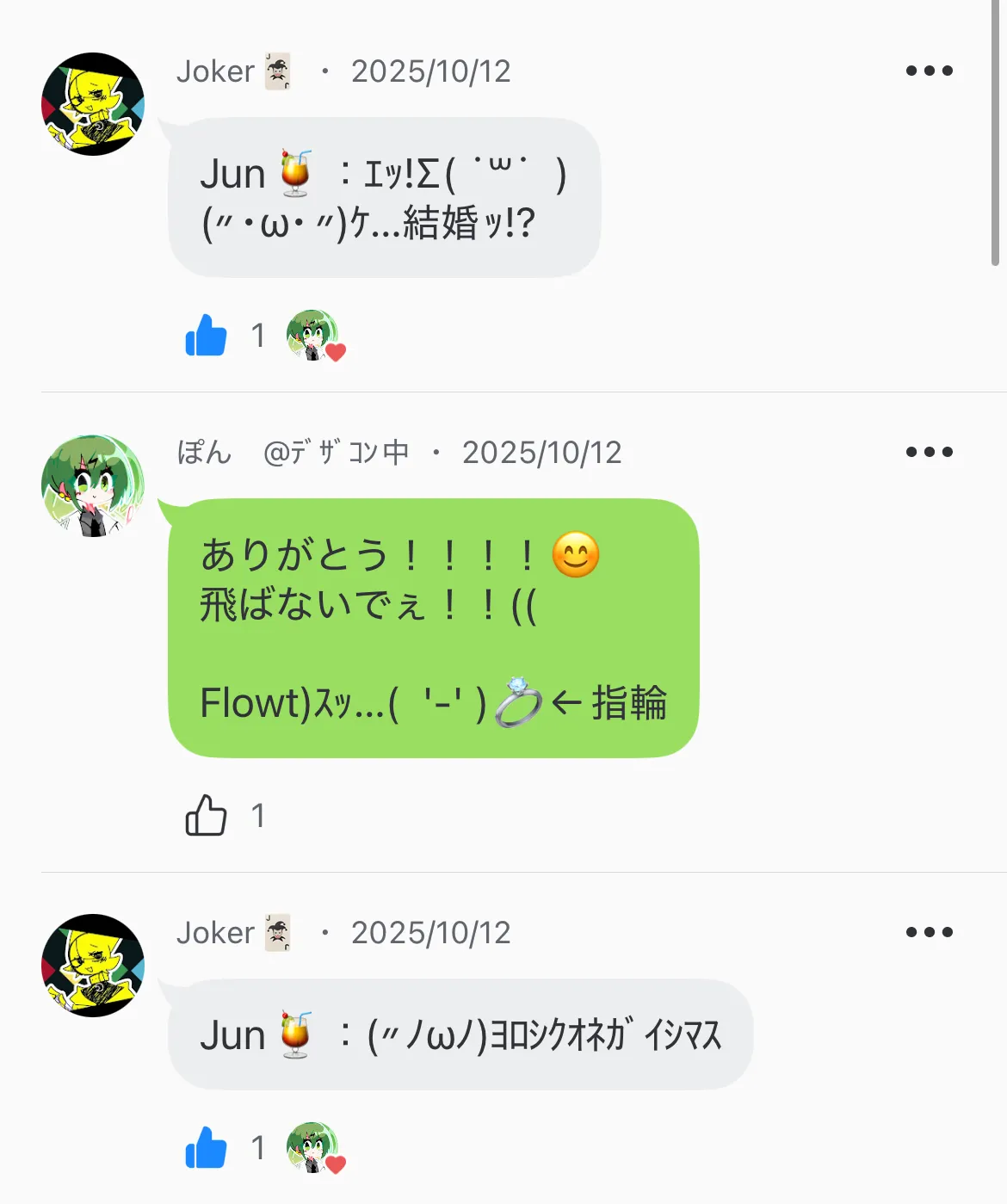
Task: Open ぽん's profile avatar
Action: (93, 486)
